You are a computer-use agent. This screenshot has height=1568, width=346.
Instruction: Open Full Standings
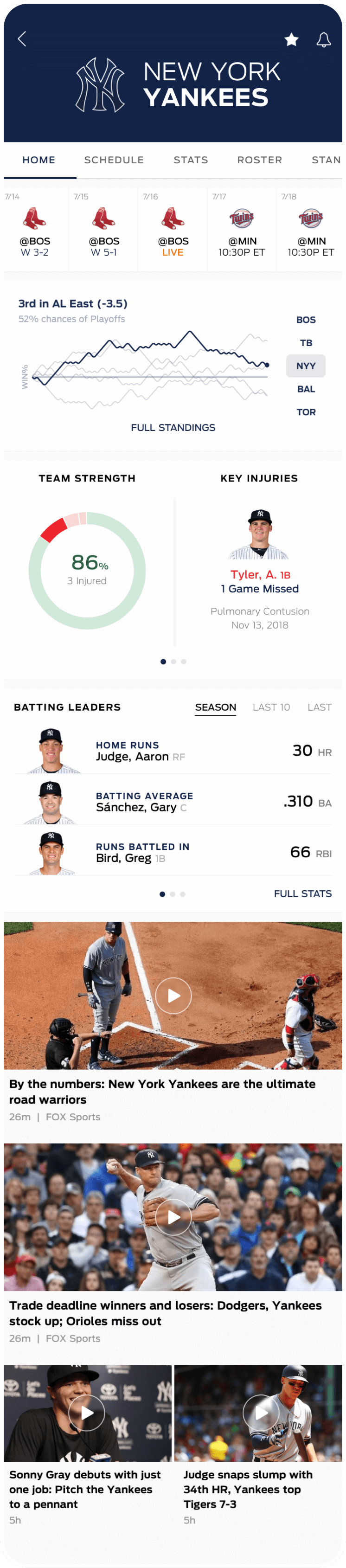pyautogui.click(x=173, y=427)
